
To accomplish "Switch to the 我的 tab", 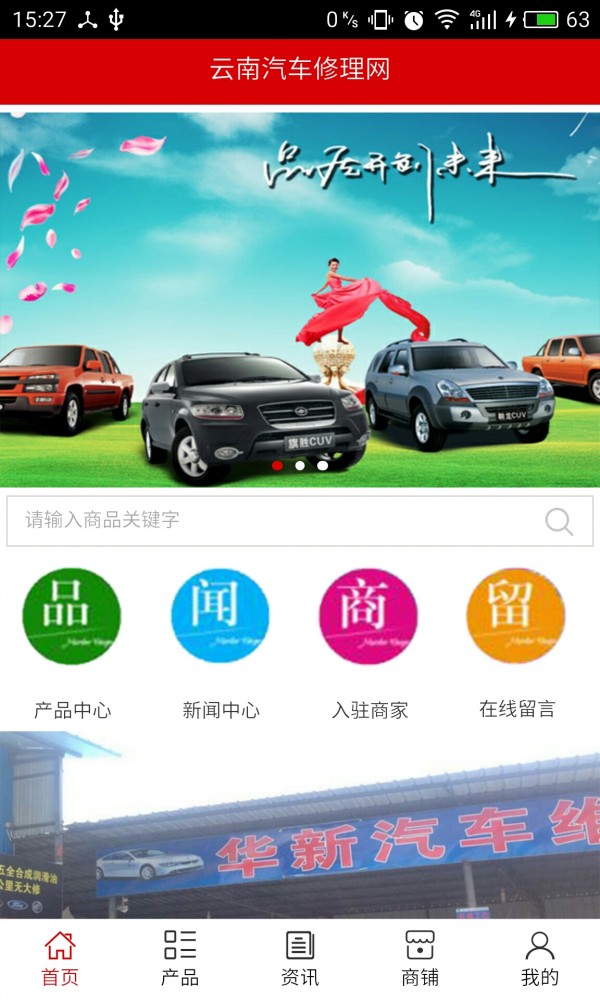I will tap(540, 958).
